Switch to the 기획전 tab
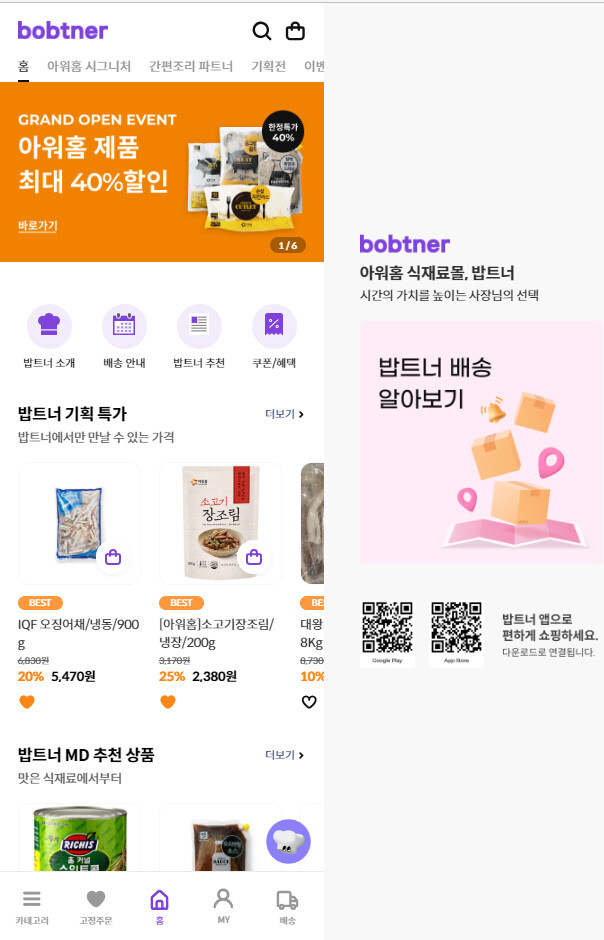 click(268, 66)
